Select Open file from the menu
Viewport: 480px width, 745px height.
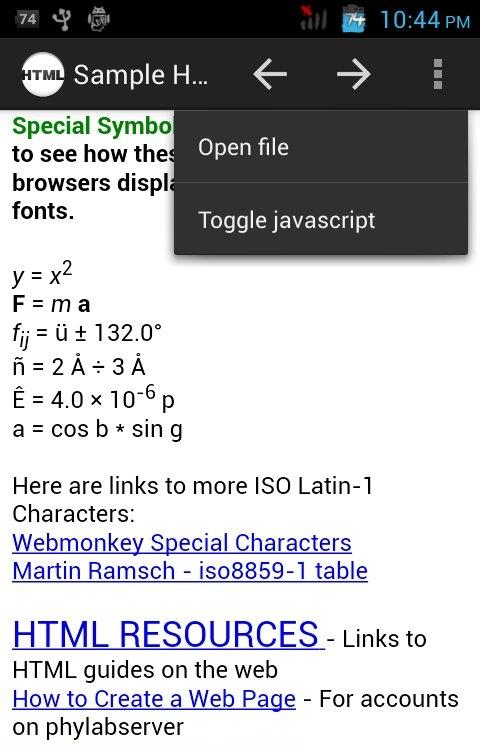tap(321, 147)
